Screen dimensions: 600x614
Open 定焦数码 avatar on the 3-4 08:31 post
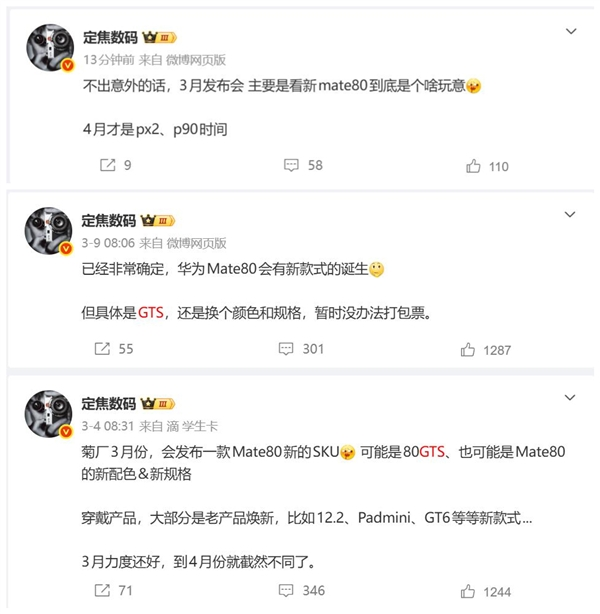click(46, 413)
